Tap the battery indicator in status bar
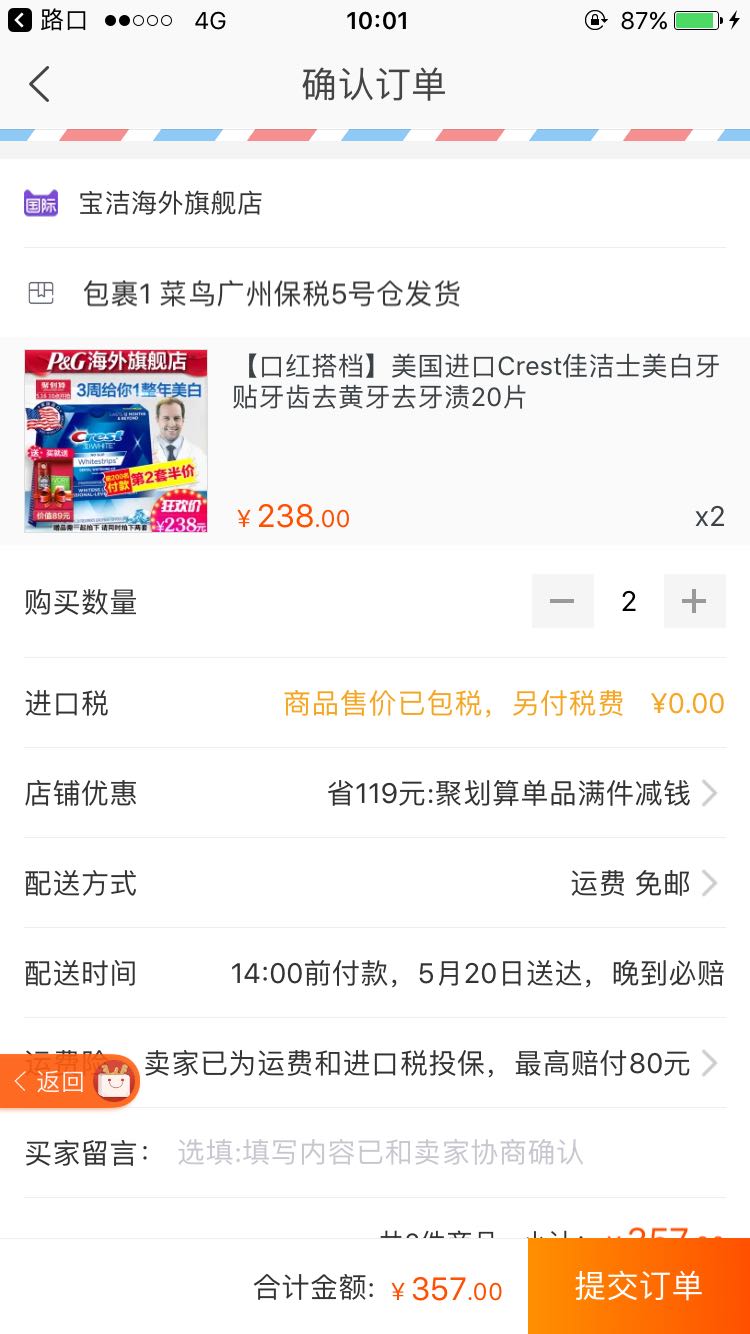The height and width of the screenshot is (1334, 750). pyautogui.click(x=697, y=18)
